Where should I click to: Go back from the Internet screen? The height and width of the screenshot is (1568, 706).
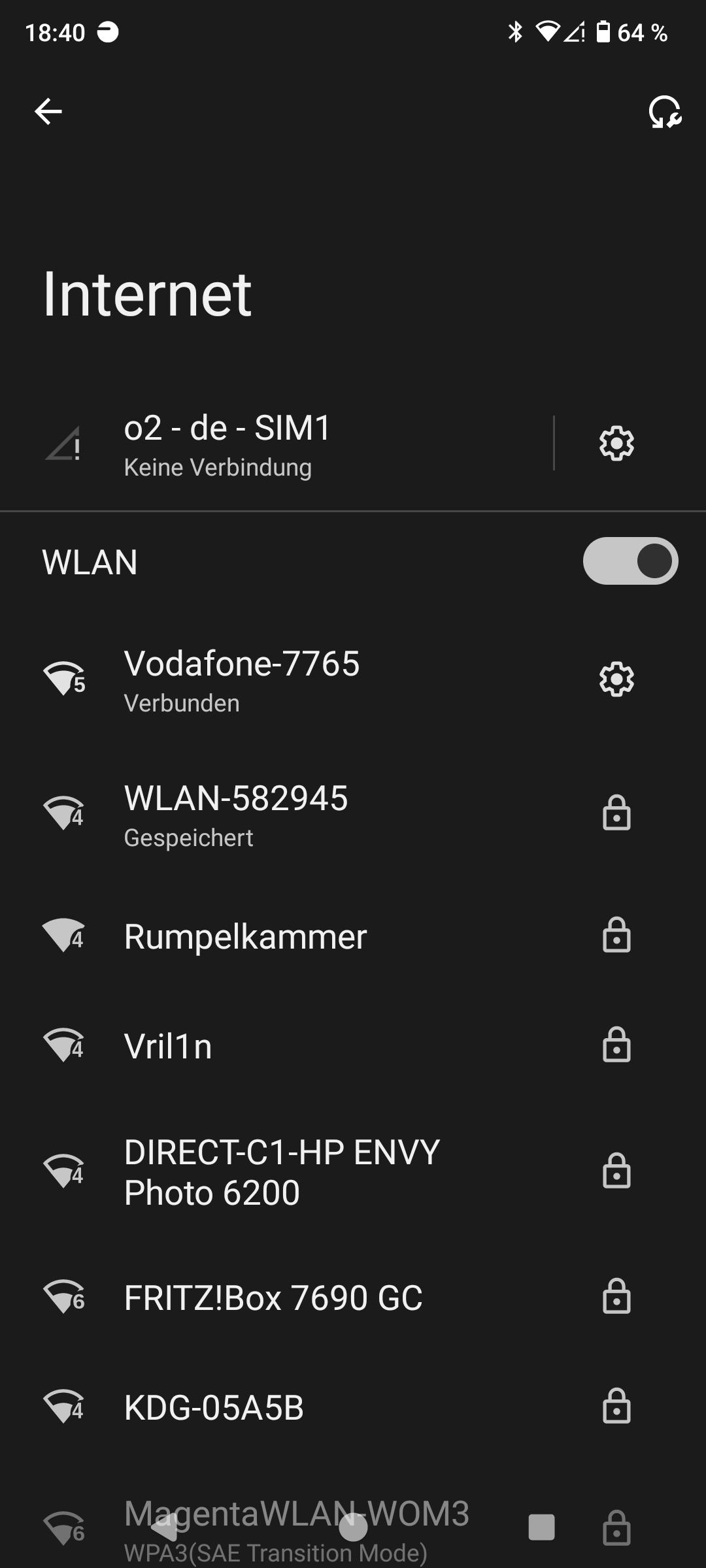click(x=48, y=111)
